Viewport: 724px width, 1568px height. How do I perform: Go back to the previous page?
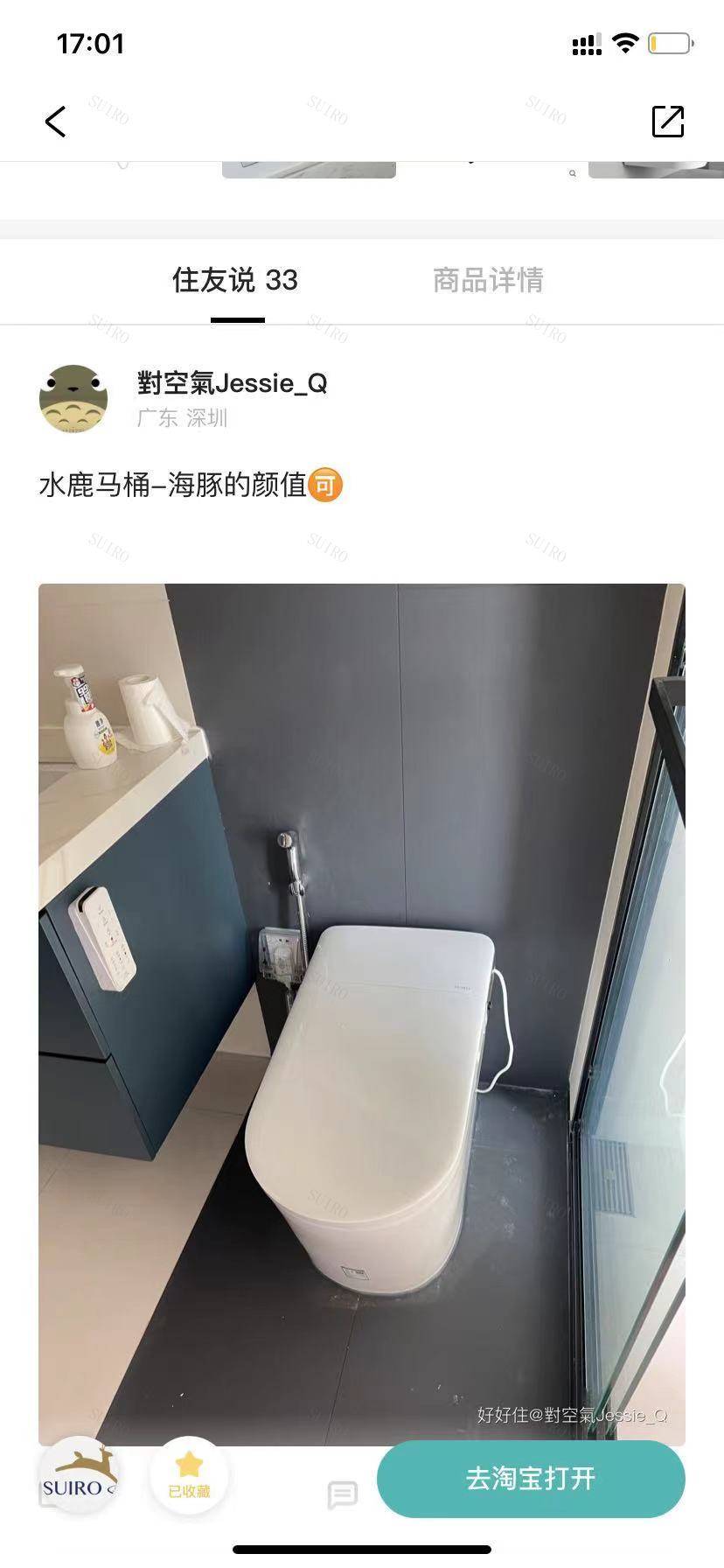(56, 122)
